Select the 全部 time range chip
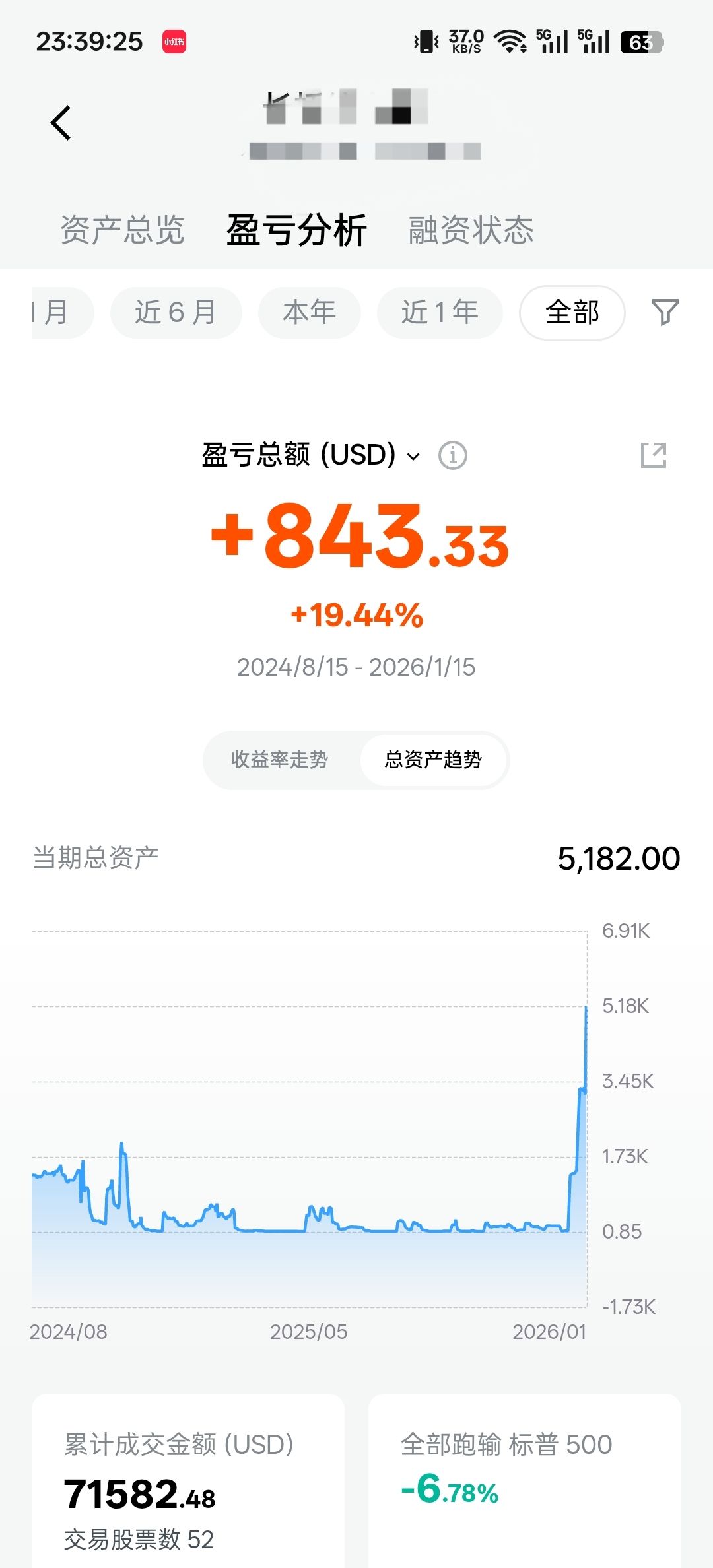This screenshot has width=713, height=1568. tap(572, 312)
